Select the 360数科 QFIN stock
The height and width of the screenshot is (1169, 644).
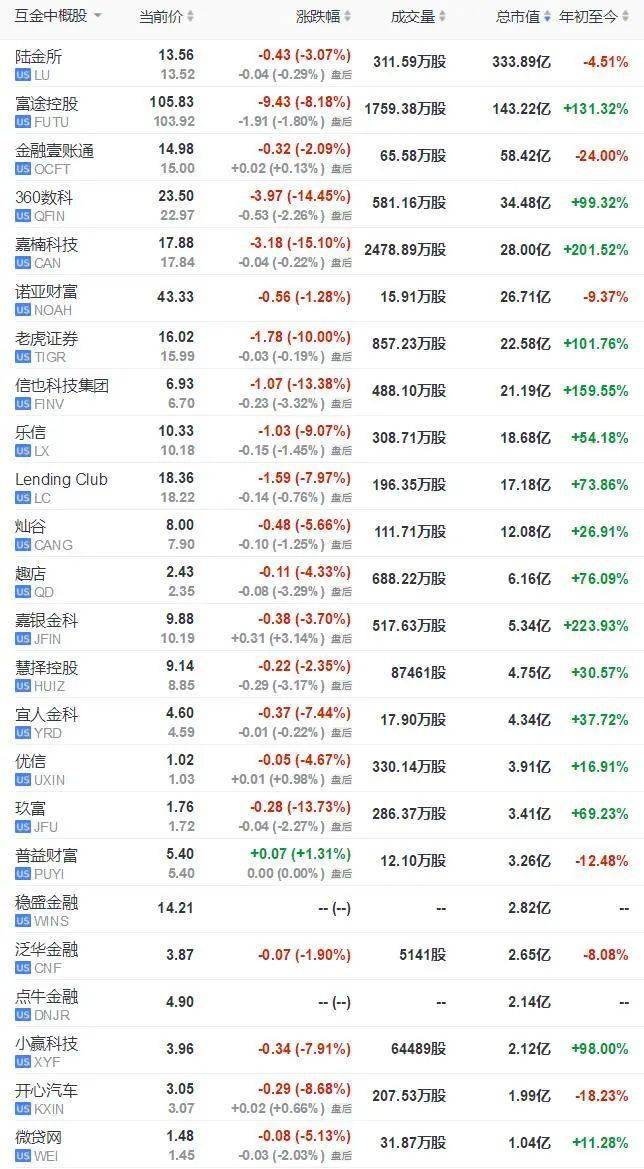[322, 205]
